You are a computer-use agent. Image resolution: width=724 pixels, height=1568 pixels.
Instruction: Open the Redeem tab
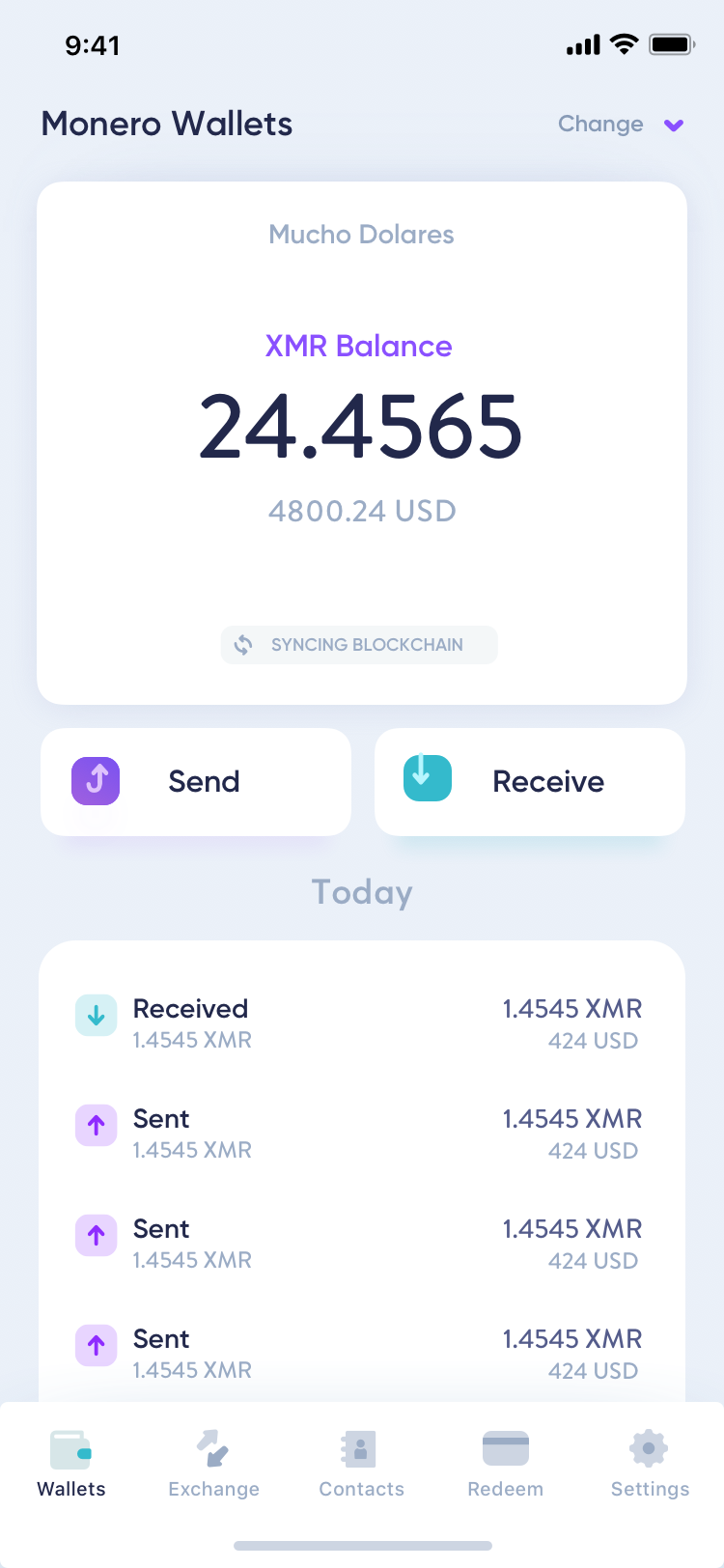(505, 1464)
